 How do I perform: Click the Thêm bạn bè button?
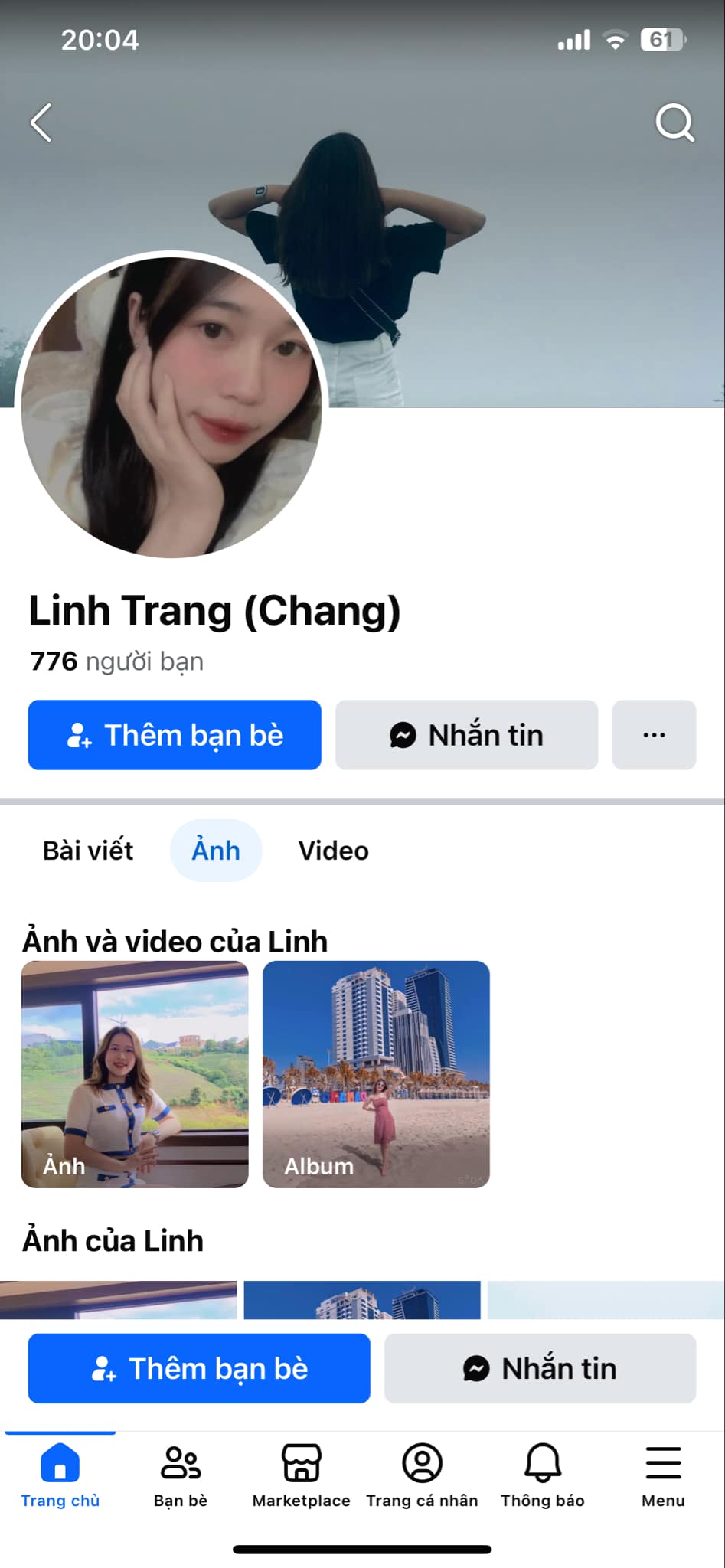(x=174, y=735)
